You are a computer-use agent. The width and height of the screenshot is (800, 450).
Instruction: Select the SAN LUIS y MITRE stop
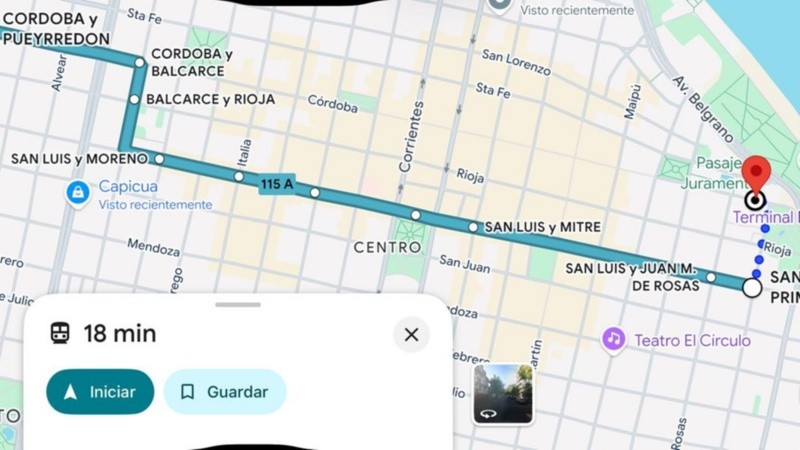[473, 227]
